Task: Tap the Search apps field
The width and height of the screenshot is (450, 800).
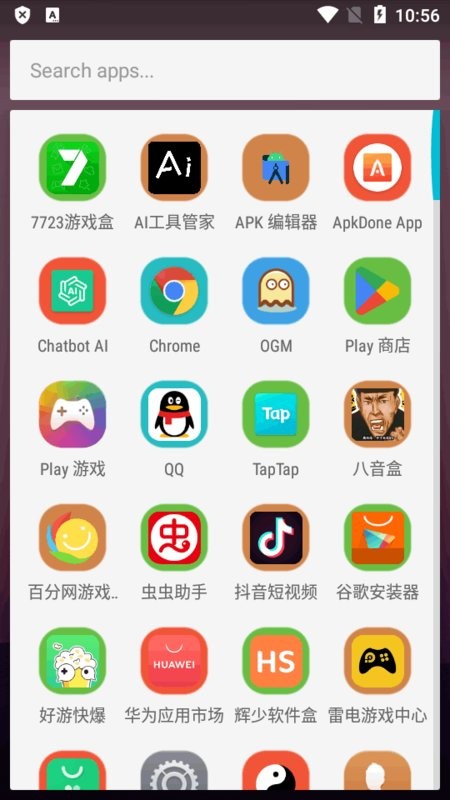Action: click(224, 70)
